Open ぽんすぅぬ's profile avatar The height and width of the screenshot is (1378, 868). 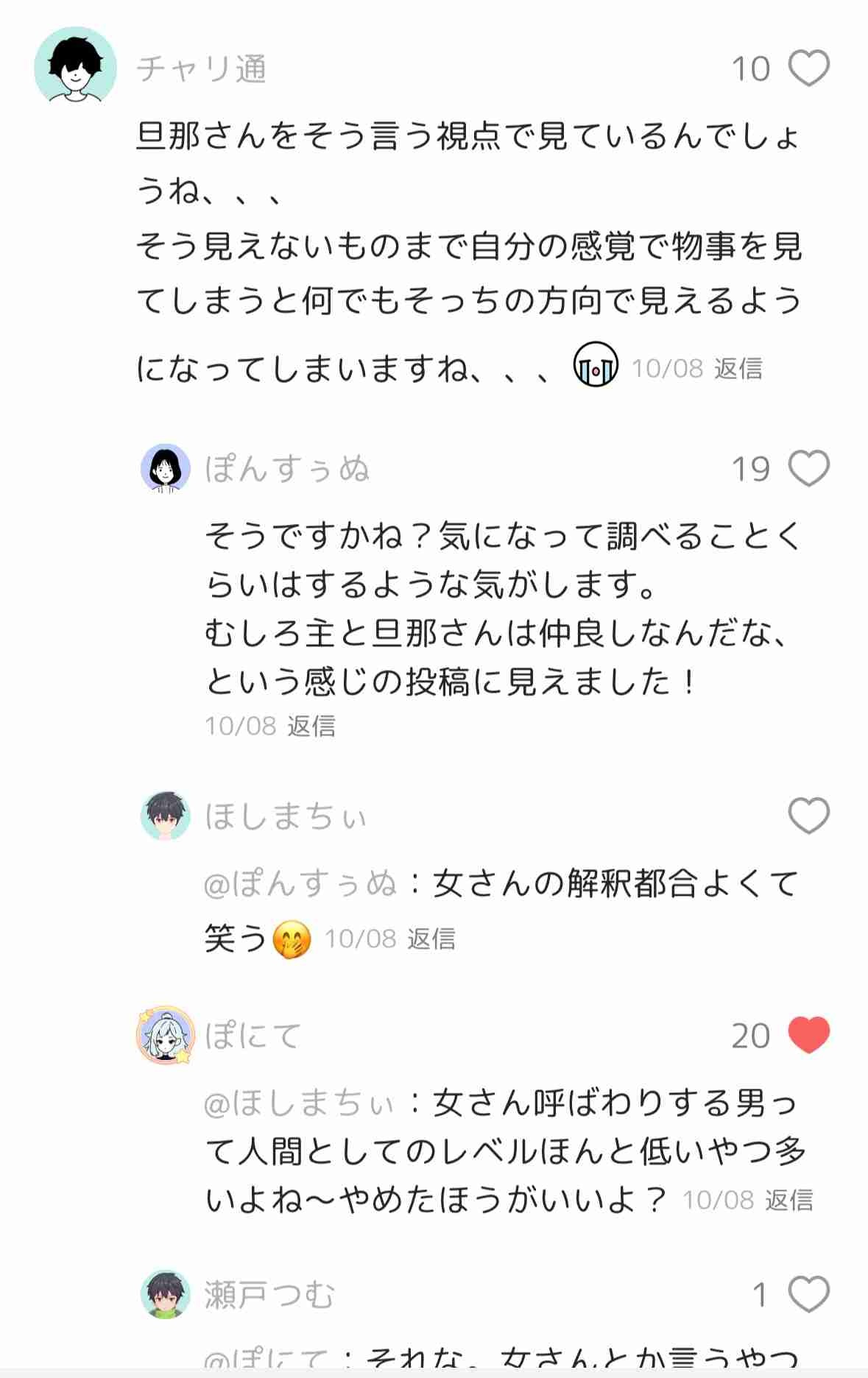point(166,468)
